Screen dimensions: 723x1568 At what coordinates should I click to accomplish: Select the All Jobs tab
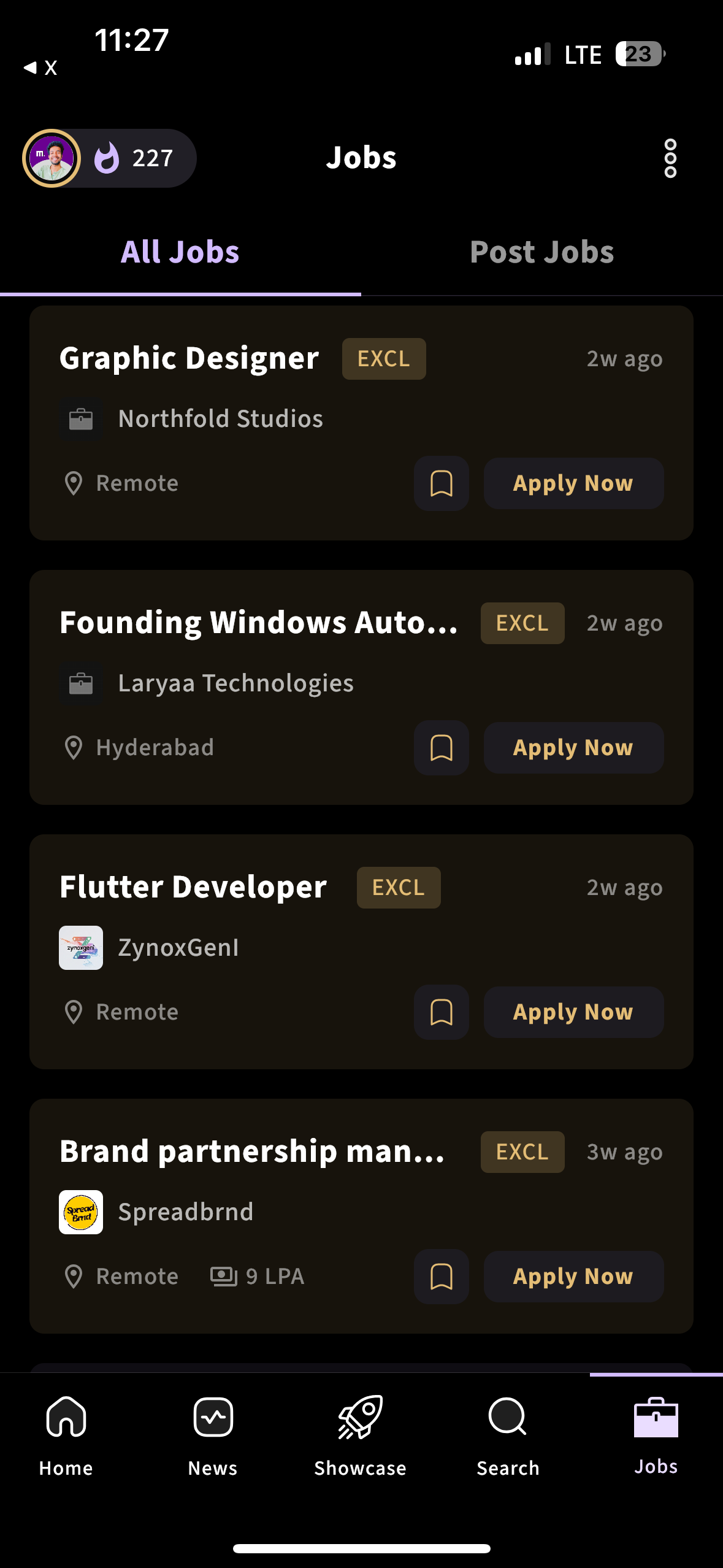180,252
